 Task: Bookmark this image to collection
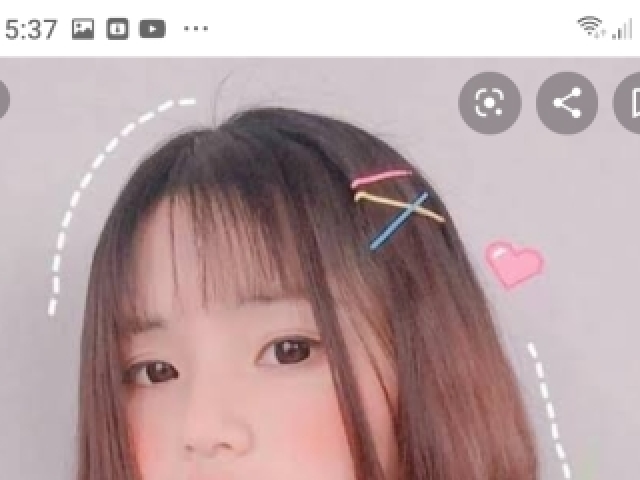coord(631,103)
